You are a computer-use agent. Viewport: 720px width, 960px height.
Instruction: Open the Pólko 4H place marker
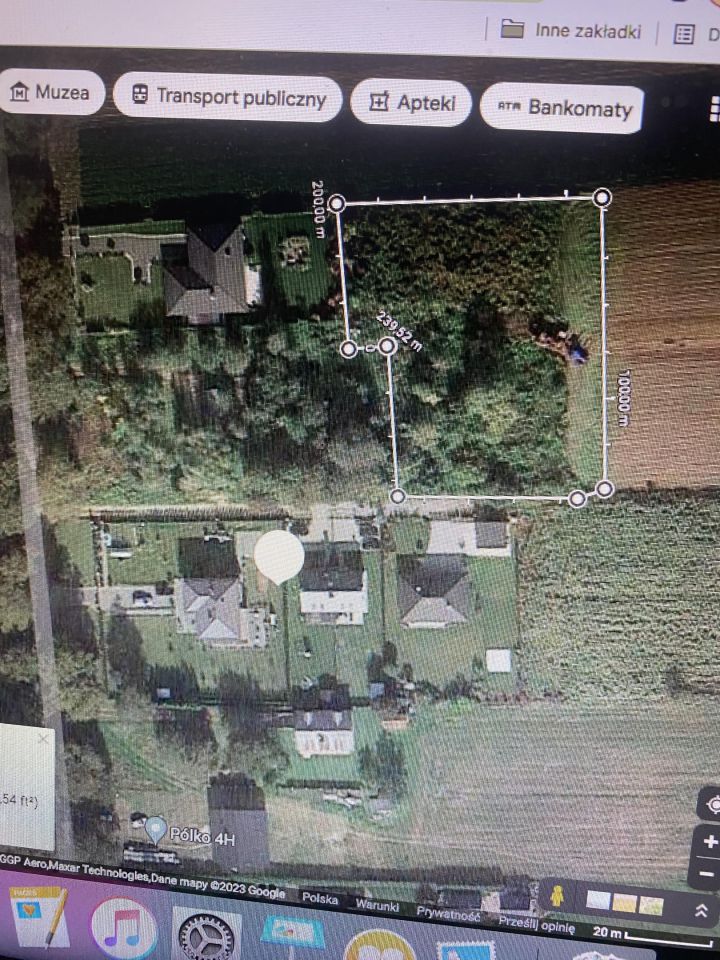pyautogui.click(x=155, y=829)
